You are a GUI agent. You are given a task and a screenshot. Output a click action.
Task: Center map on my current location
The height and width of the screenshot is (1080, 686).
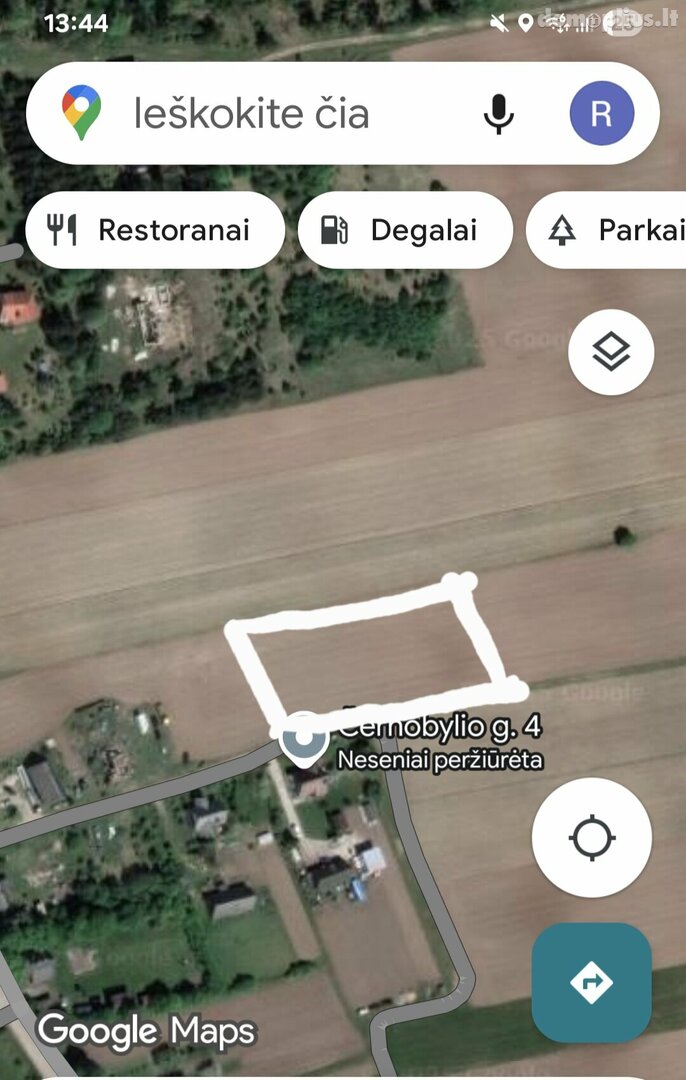591,838
